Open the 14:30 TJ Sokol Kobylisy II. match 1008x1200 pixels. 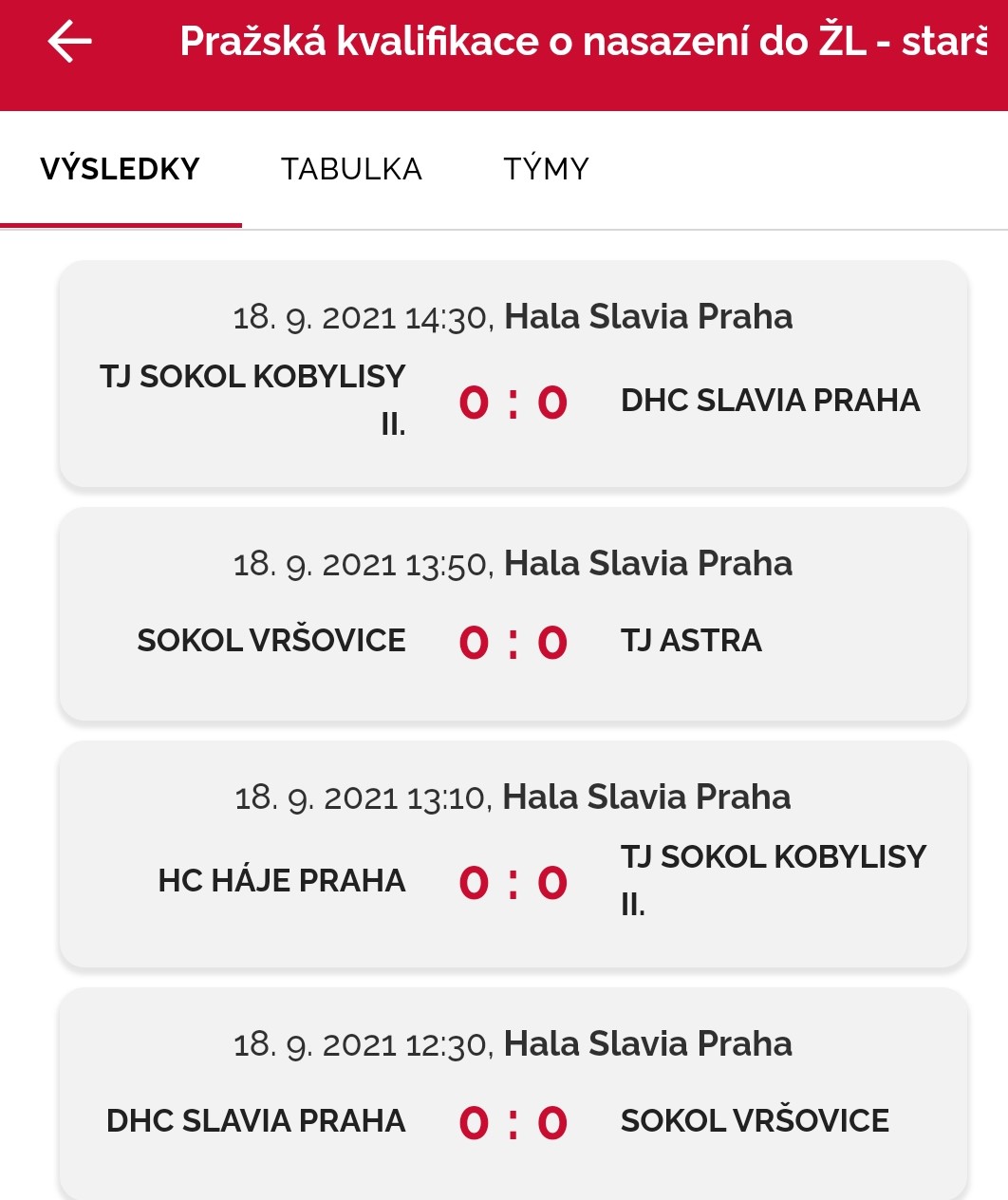click(513, 374)
